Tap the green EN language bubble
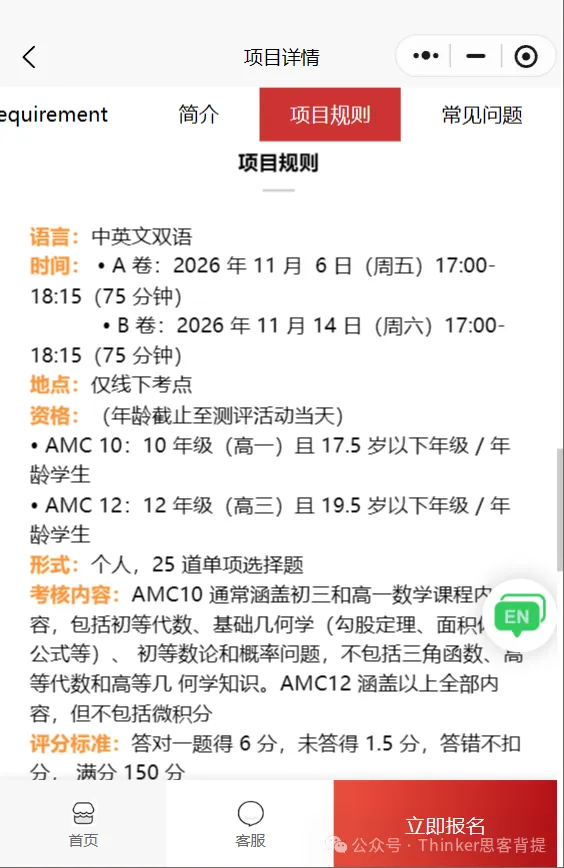 (x=519, y=616)
